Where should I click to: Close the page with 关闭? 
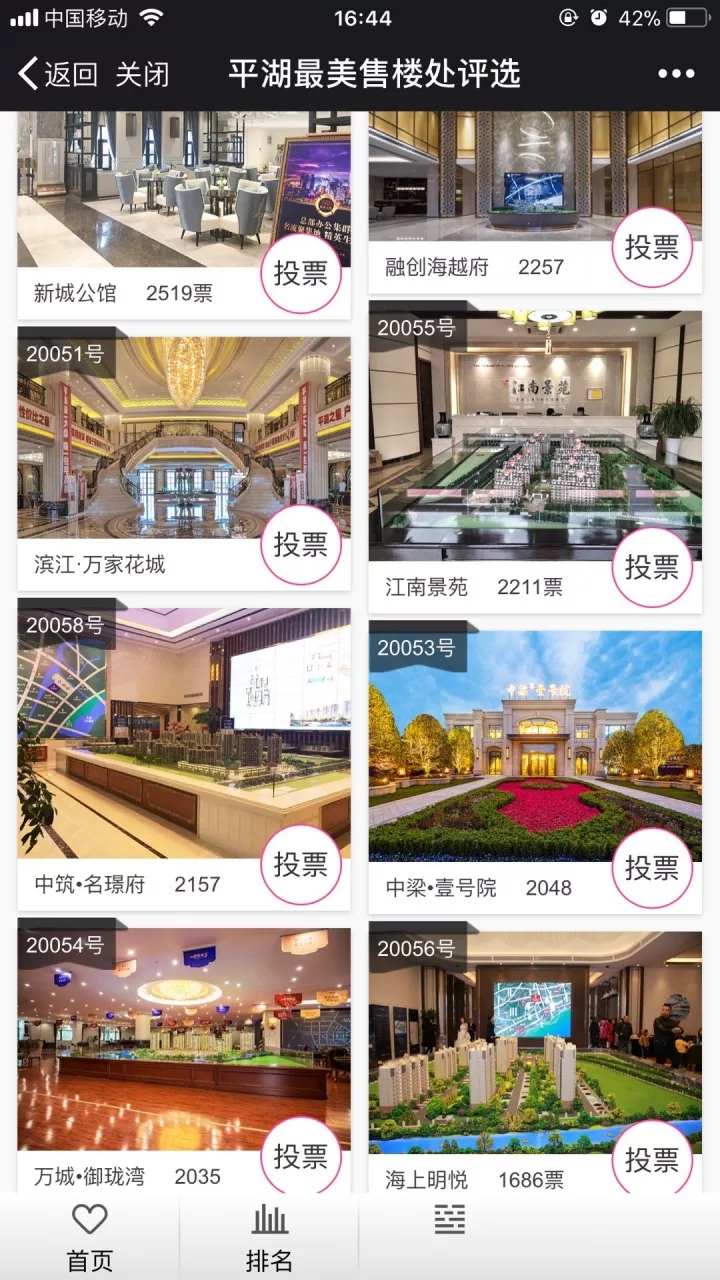coord(142,74)
